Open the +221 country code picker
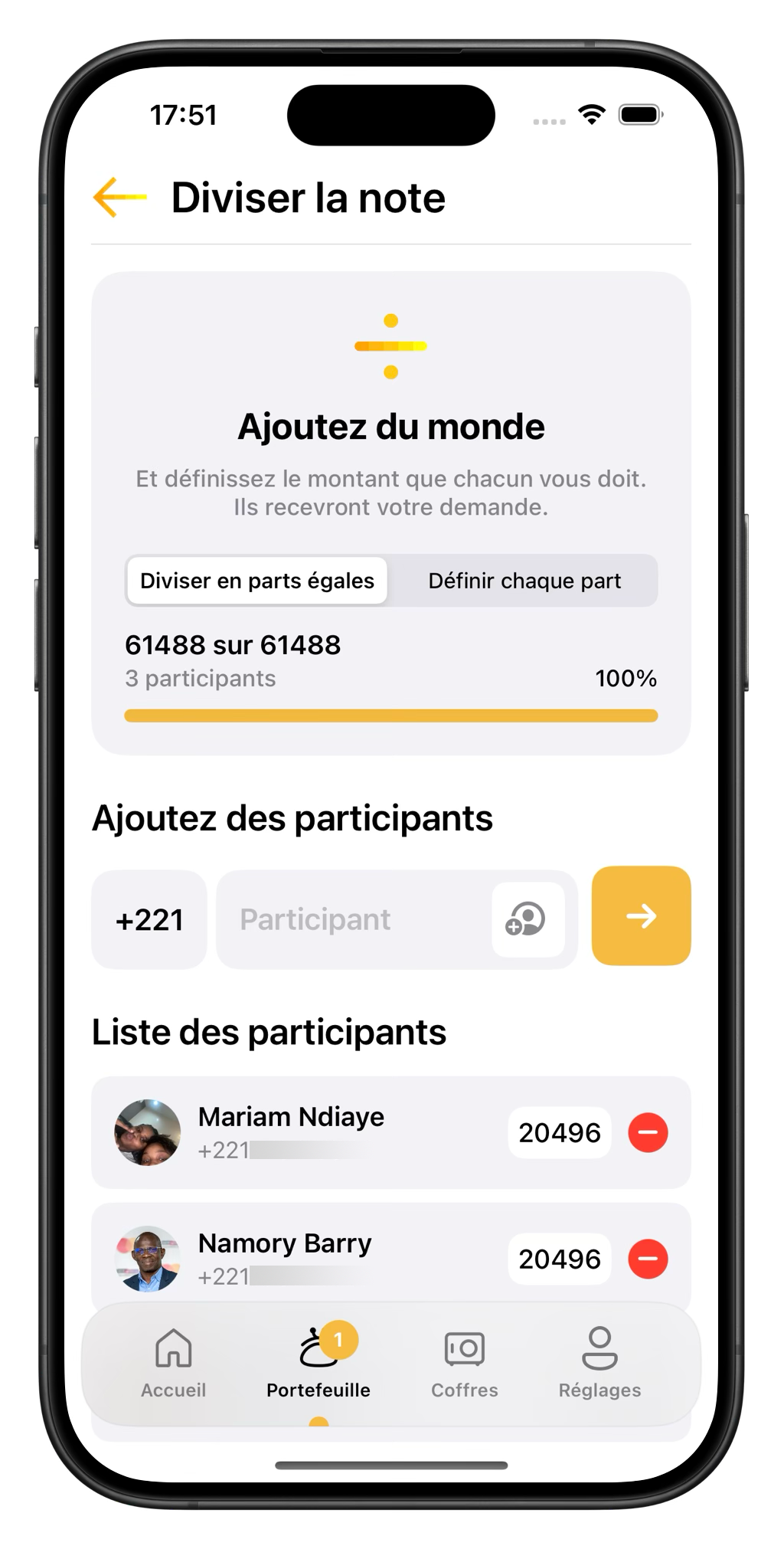This screenshot has height=1549, width=784. (149, 919)
